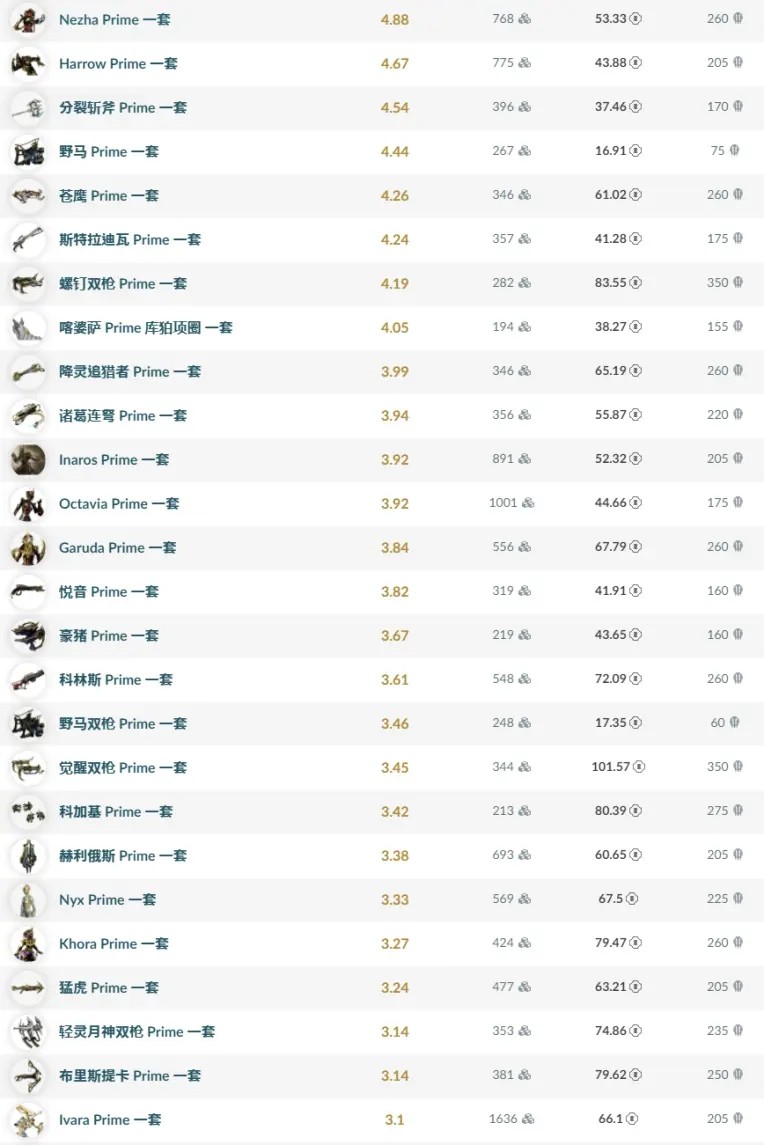Screen dimensions: 764x1145
Task: Open 野马 Prime 一套 listing
Action: pyautogui.click(x=108, y=152)
